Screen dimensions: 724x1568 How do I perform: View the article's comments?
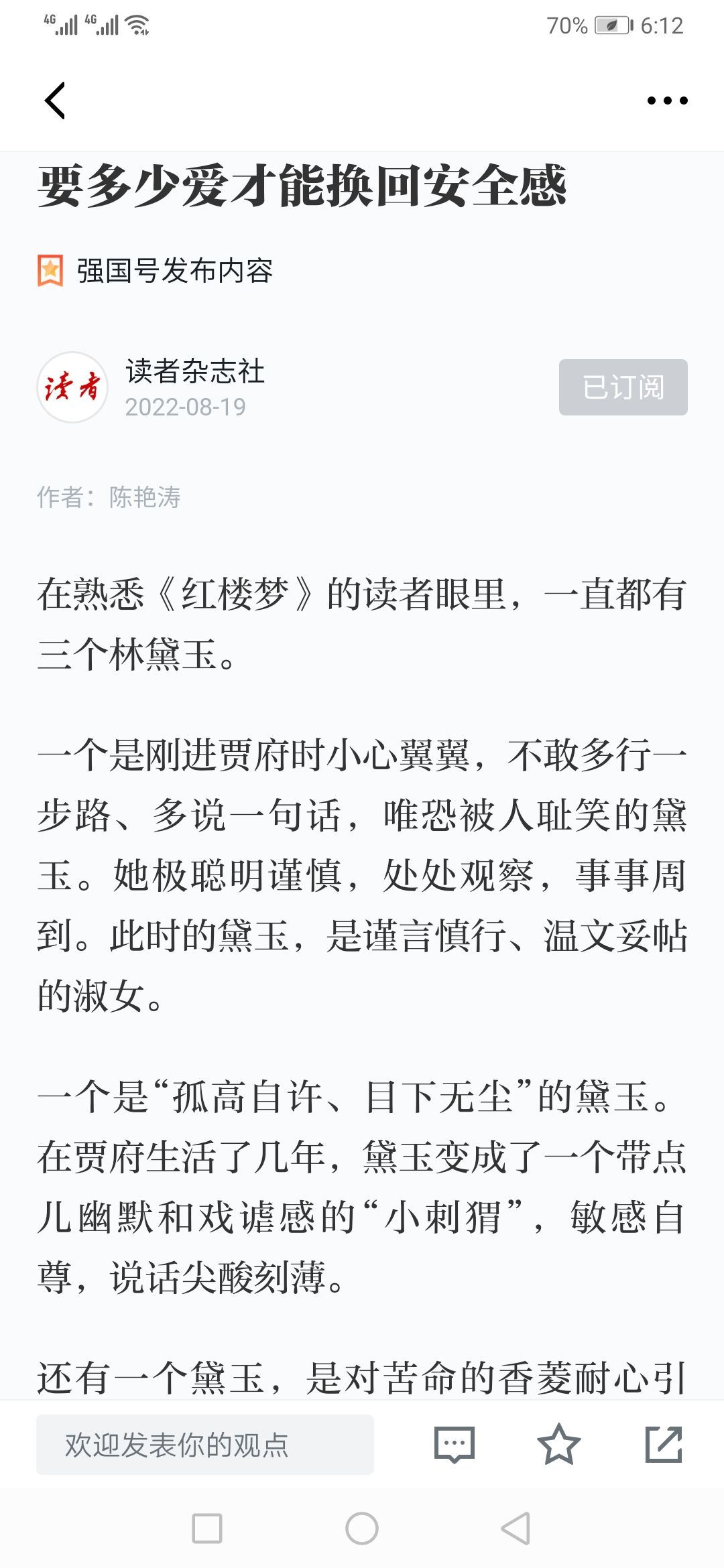(x=455, y=1445)
